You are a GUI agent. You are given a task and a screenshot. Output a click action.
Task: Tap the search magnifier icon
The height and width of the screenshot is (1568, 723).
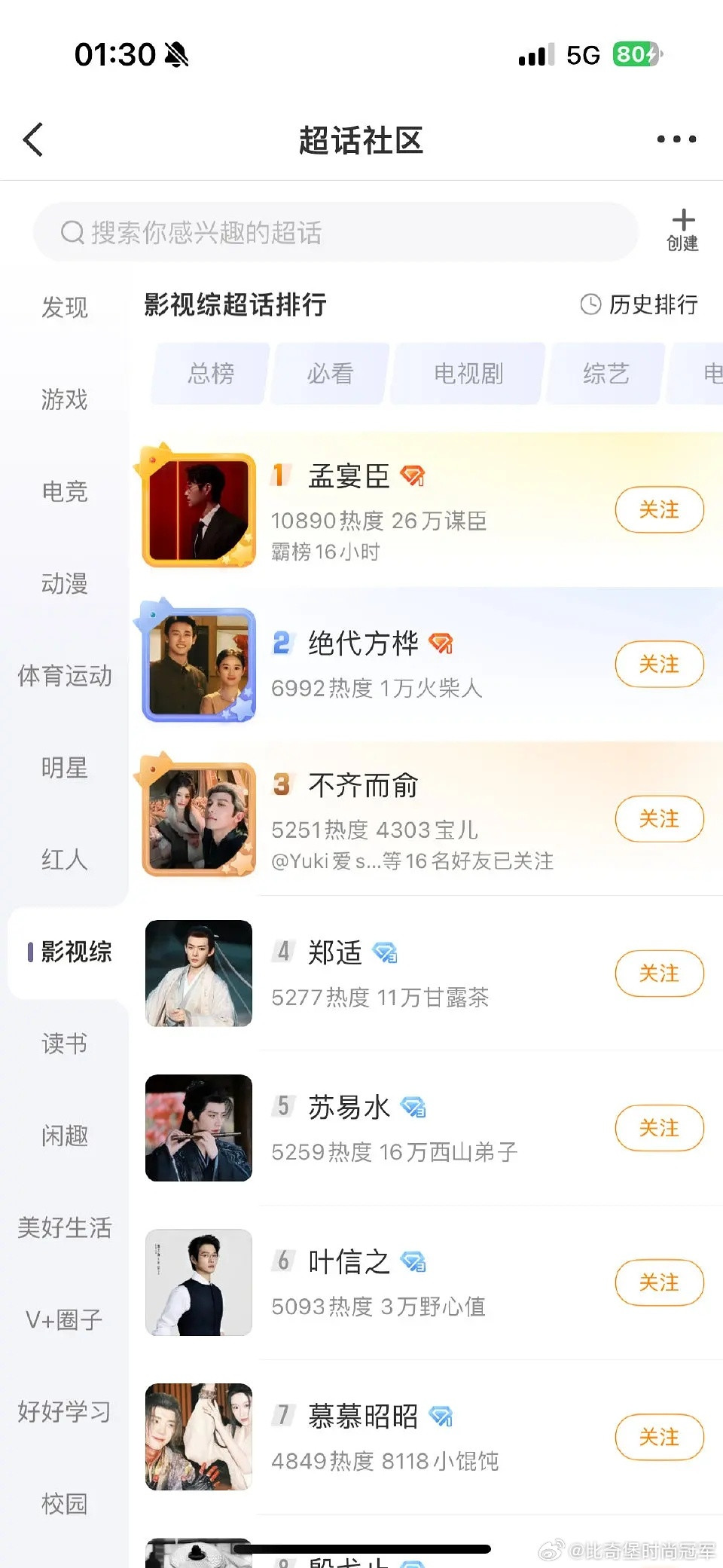72,232
